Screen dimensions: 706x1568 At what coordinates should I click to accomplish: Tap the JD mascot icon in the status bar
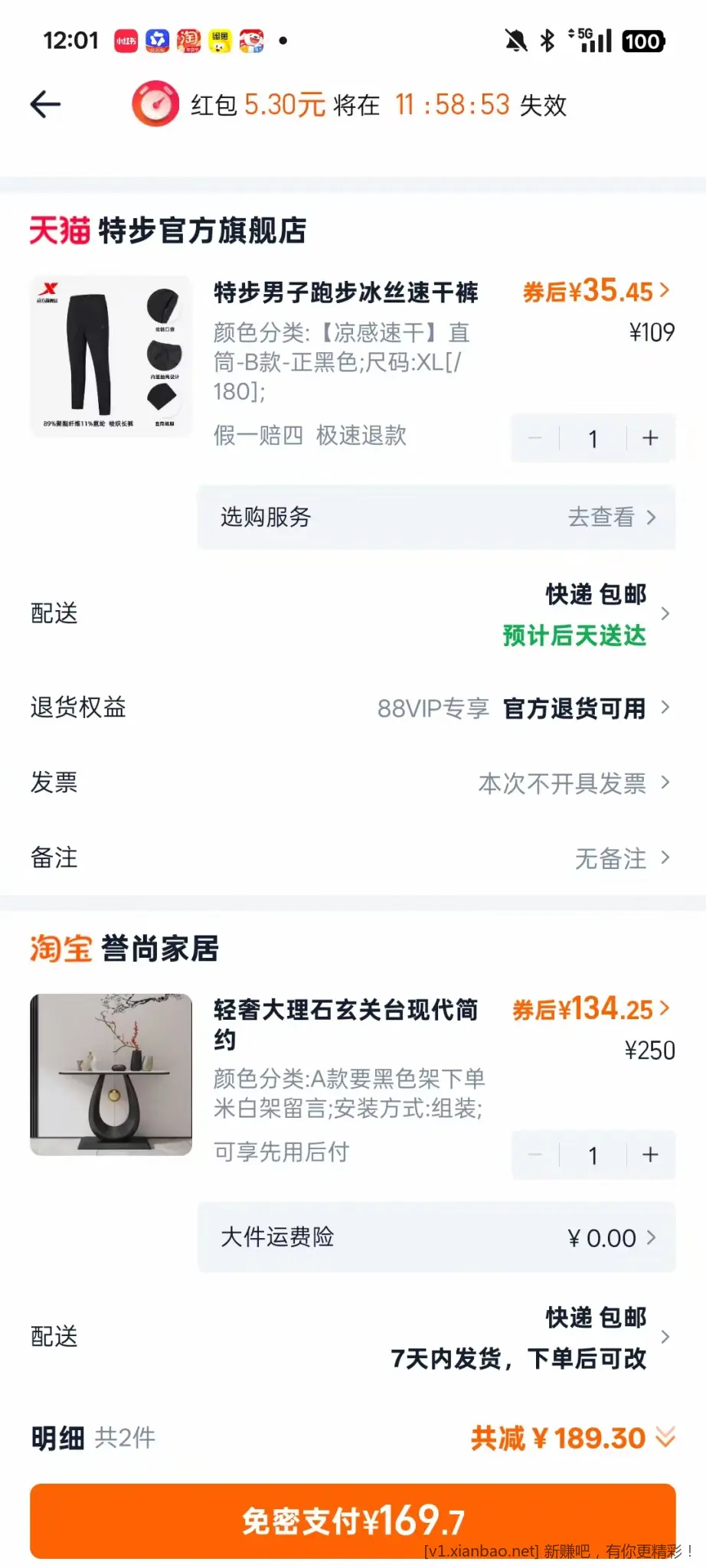(x=250, y=39)
